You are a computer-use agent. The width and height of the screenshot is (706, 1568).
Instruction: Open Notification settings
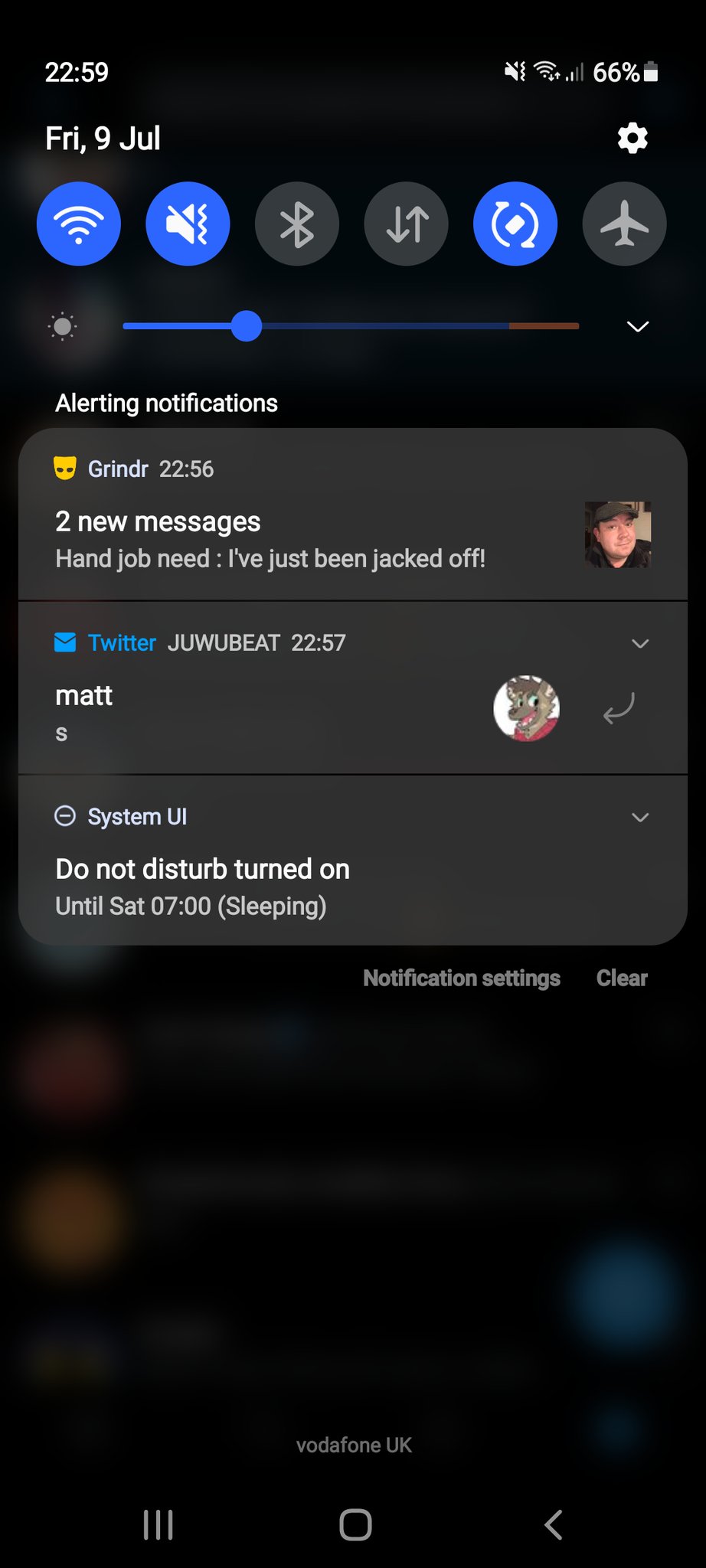tap(462, 978)
